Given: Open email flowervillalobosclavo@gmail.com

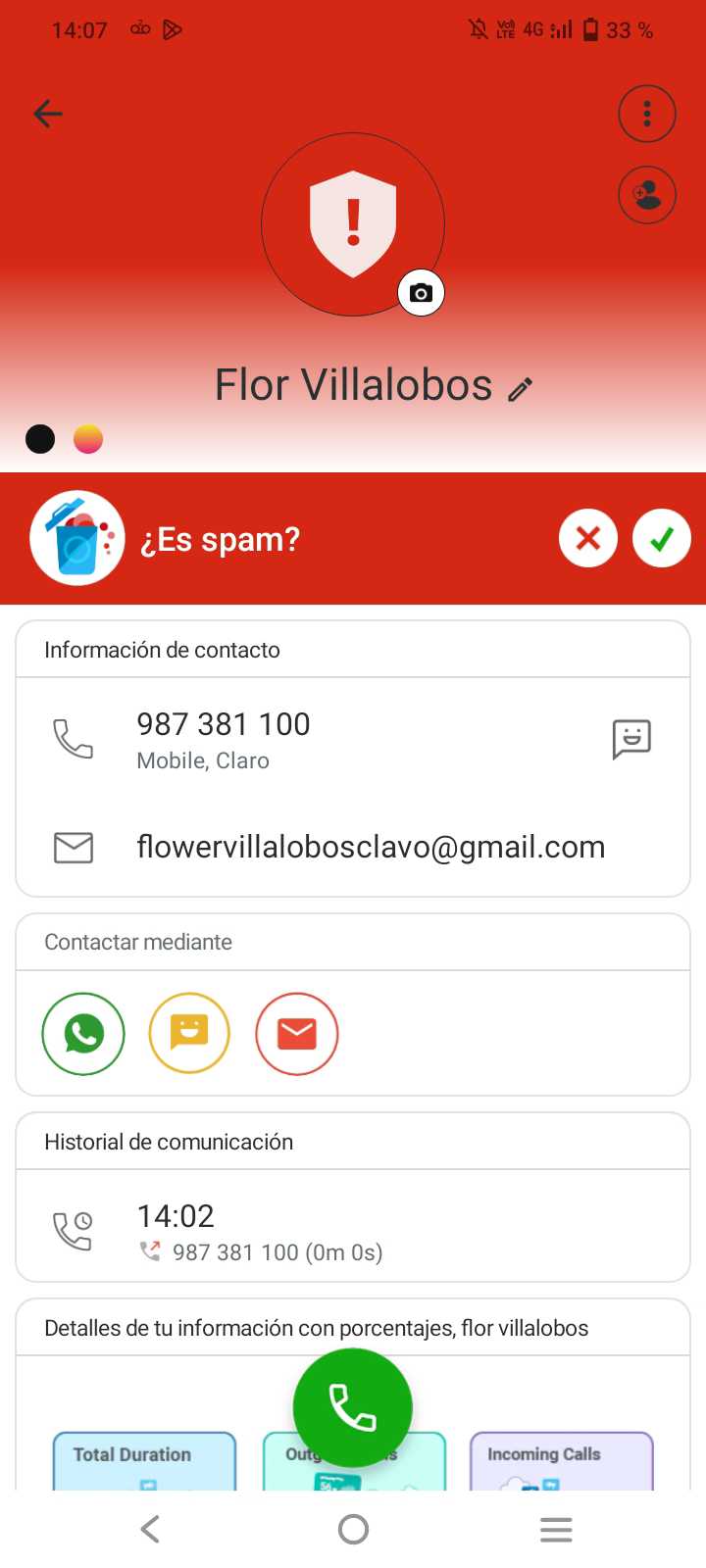Looking at the screenshot, I should coord(371,847).
